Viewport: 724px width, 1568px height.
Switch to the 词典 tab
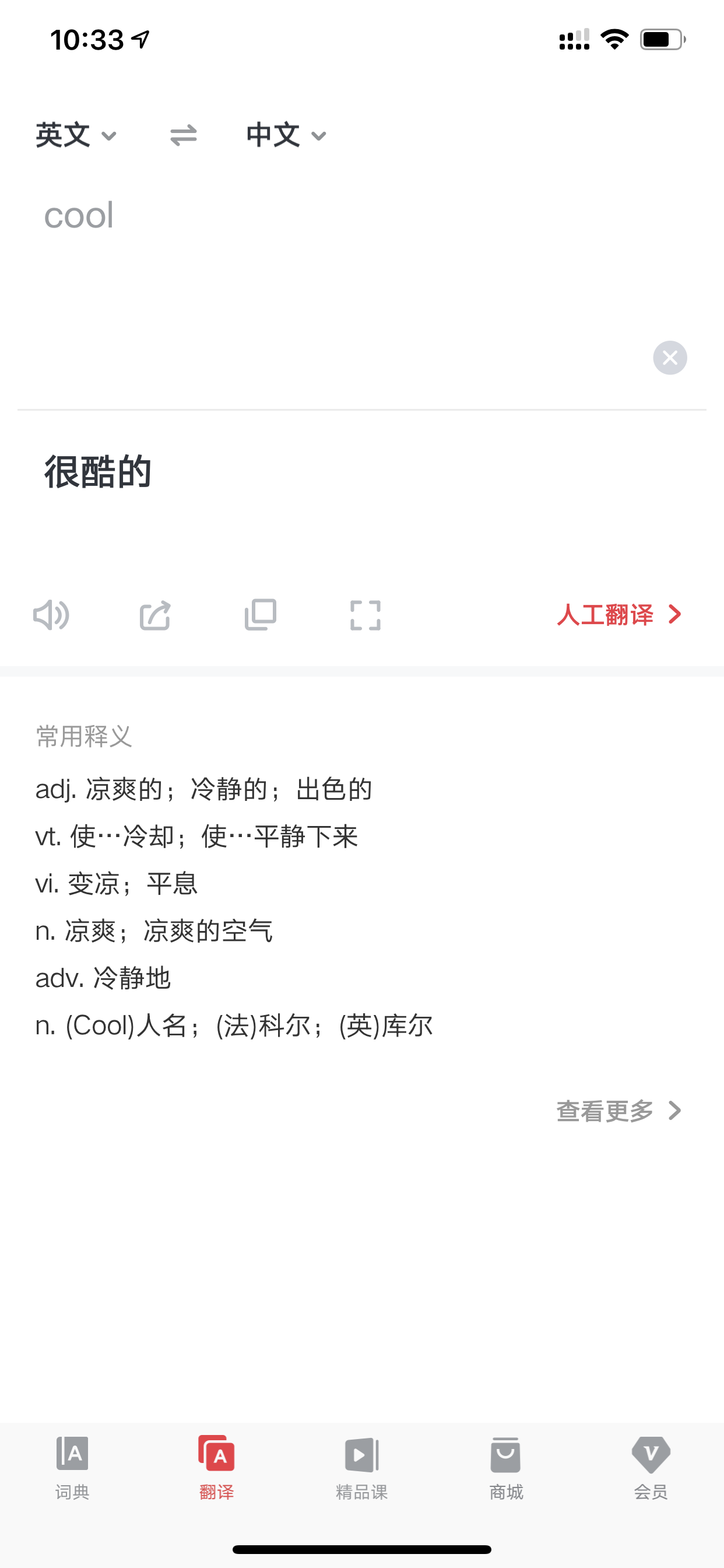pos(72,1468)
